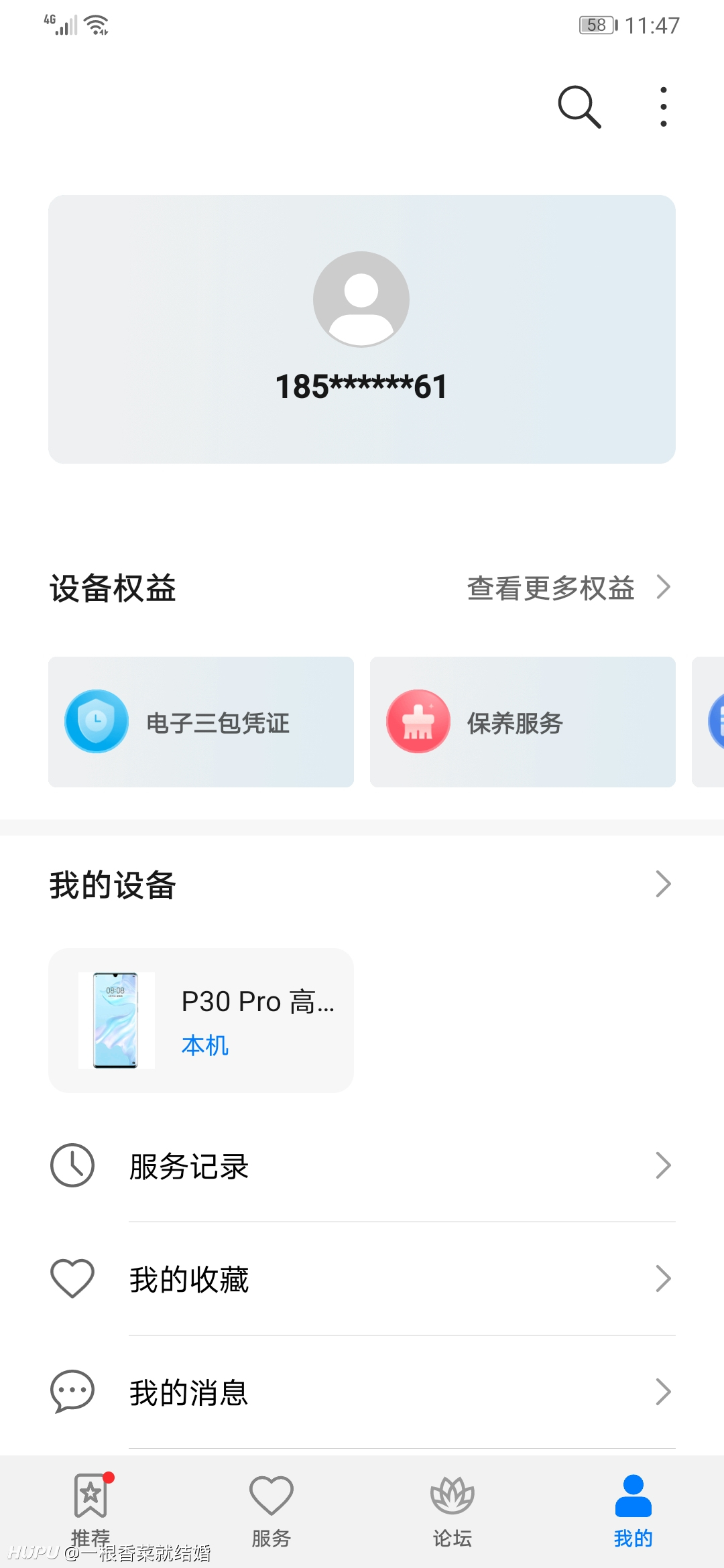Open the three-dot overflow menu
Image resolution: width=724 pixels, height=1568 pixels.
[x=663, y=107]
